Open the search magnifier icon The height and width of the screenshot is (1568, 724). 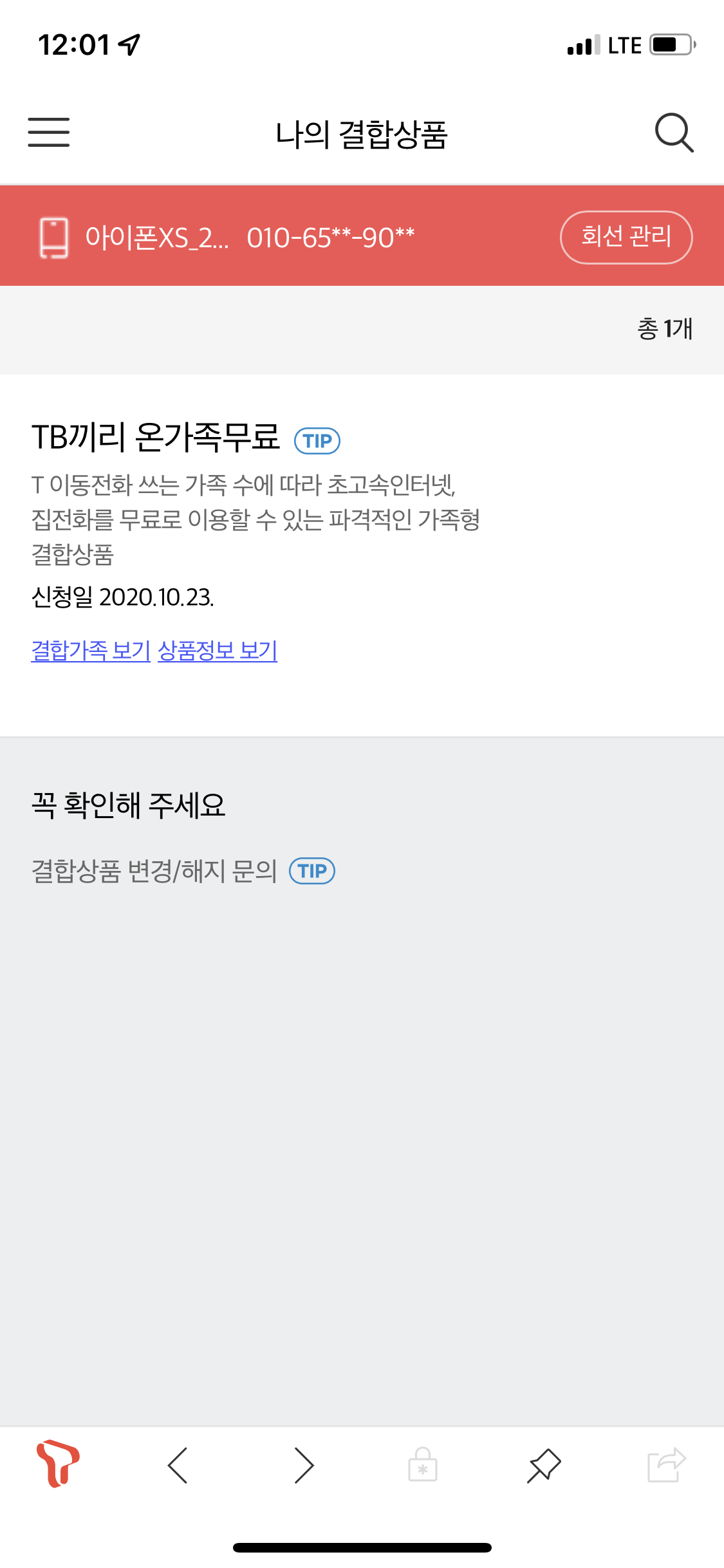tap(674, 133)
